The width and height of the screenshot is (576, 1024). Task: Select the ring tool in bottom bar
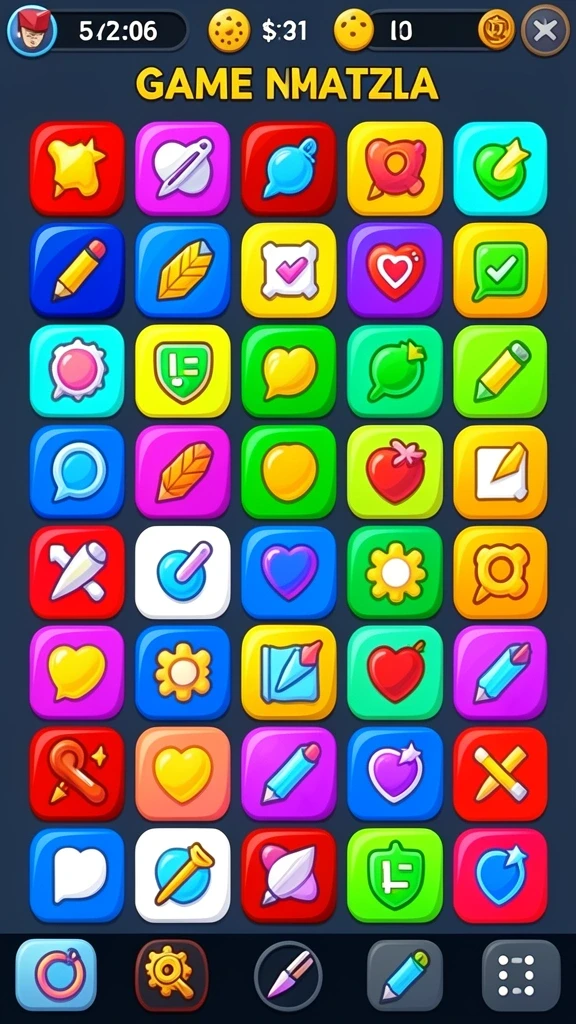click(56, 976)
